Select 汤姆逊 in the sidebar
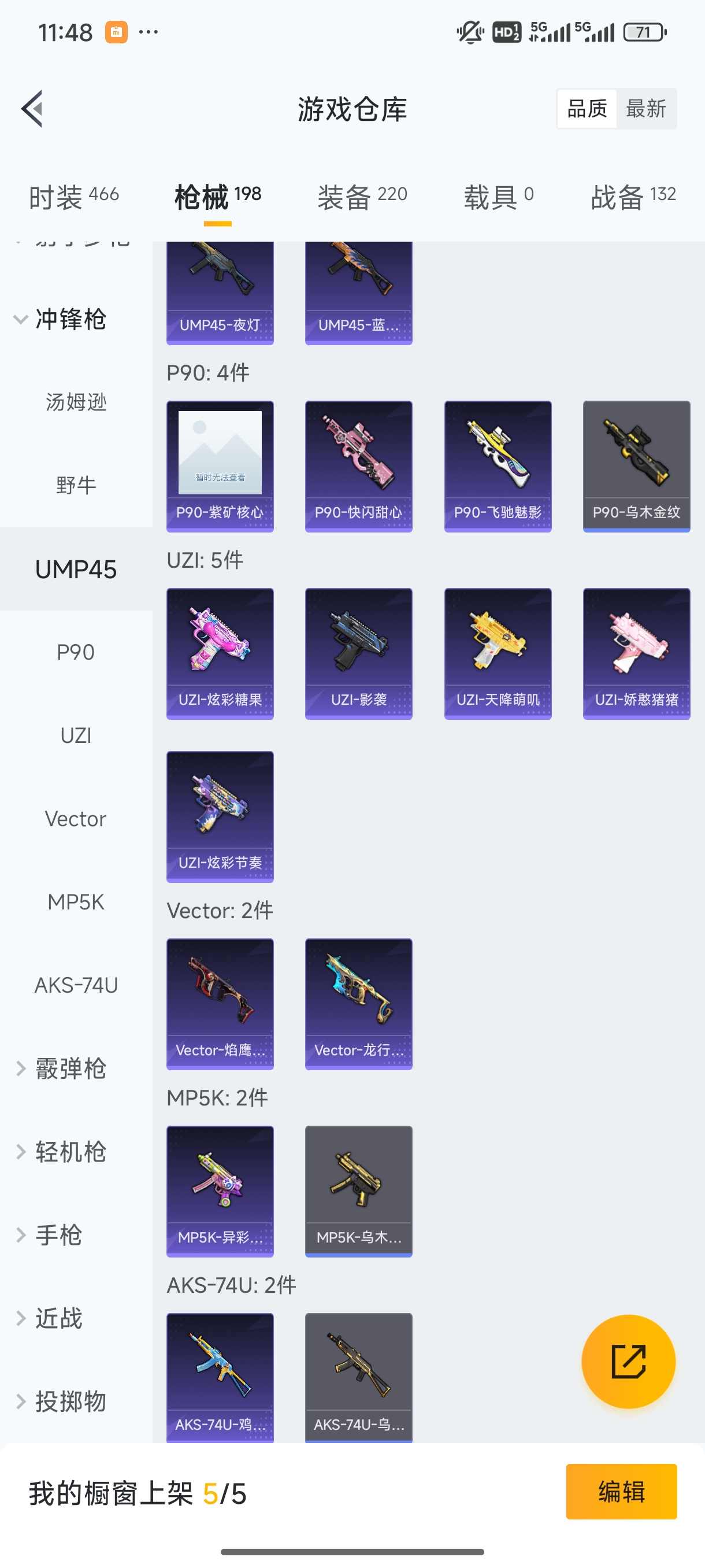This screenshot has height=1568, width=705. (x=76, y=402)
